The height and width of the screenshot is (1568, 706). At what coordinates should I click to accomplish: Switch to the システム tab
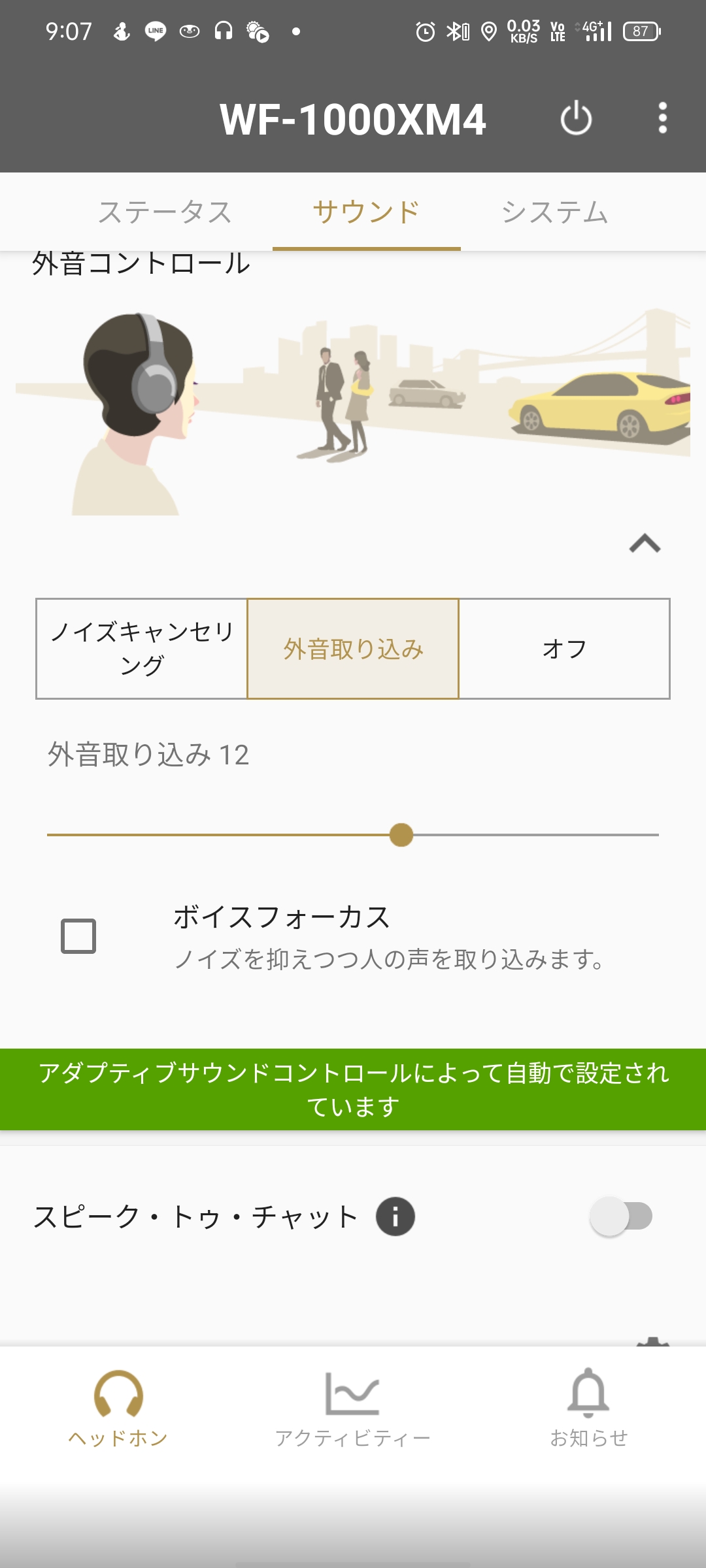[555, 212]
